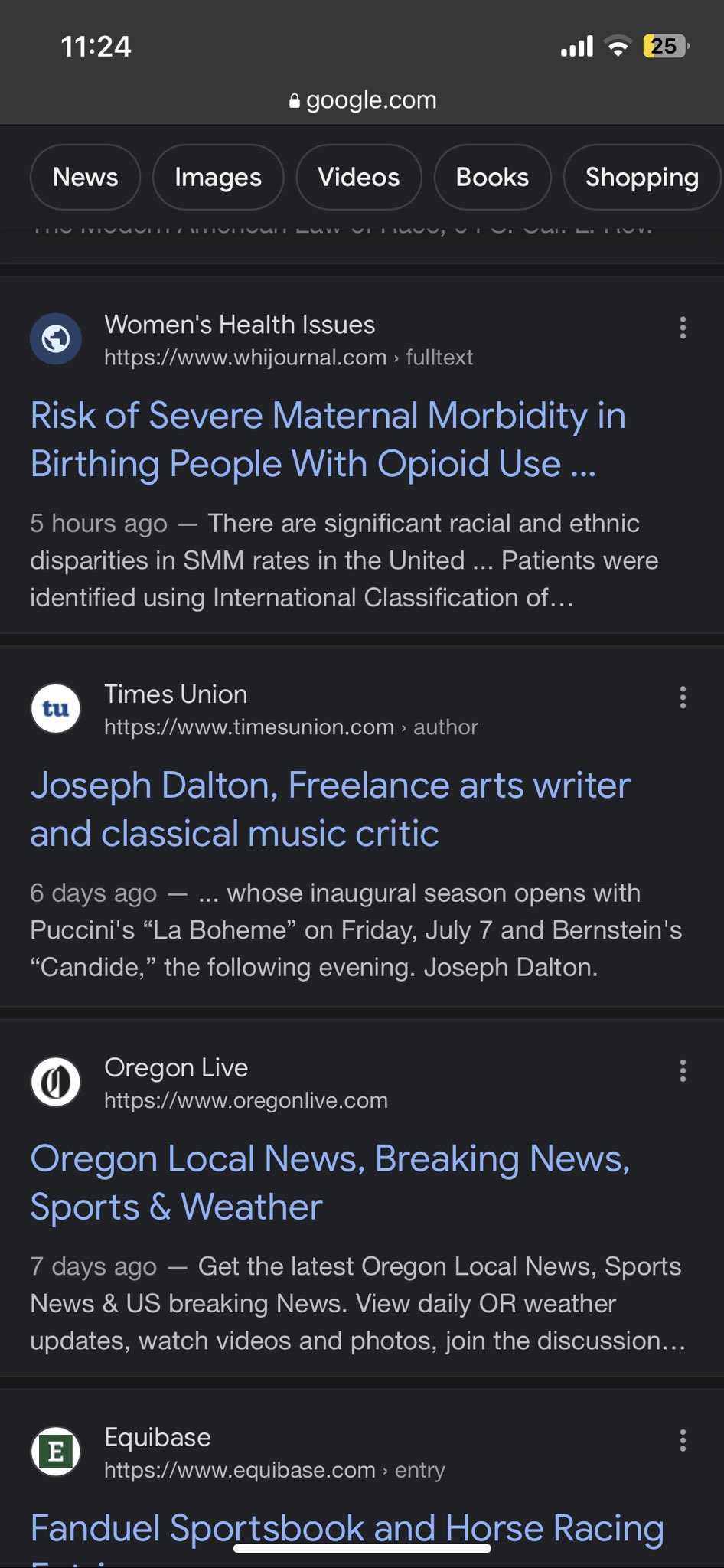
Task: Open the Joseph Dalton Times Union result
Action: [x=330, y=809]
